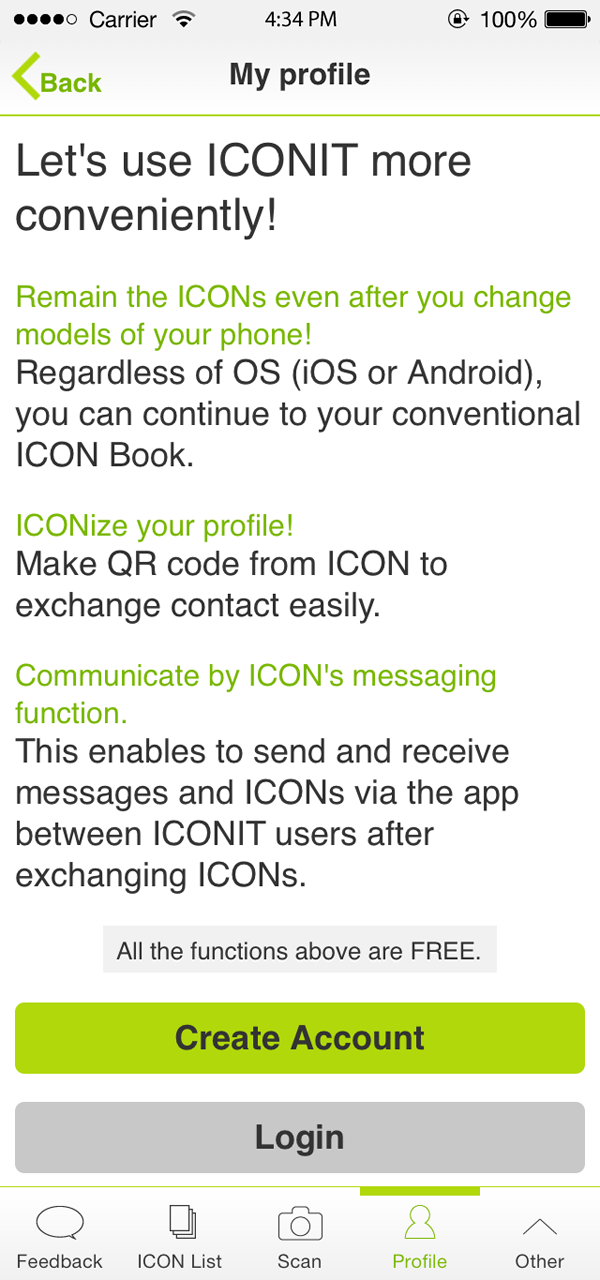
Task: Open the Other tab
Action: pyautogui.click(x=540, y=1235)
